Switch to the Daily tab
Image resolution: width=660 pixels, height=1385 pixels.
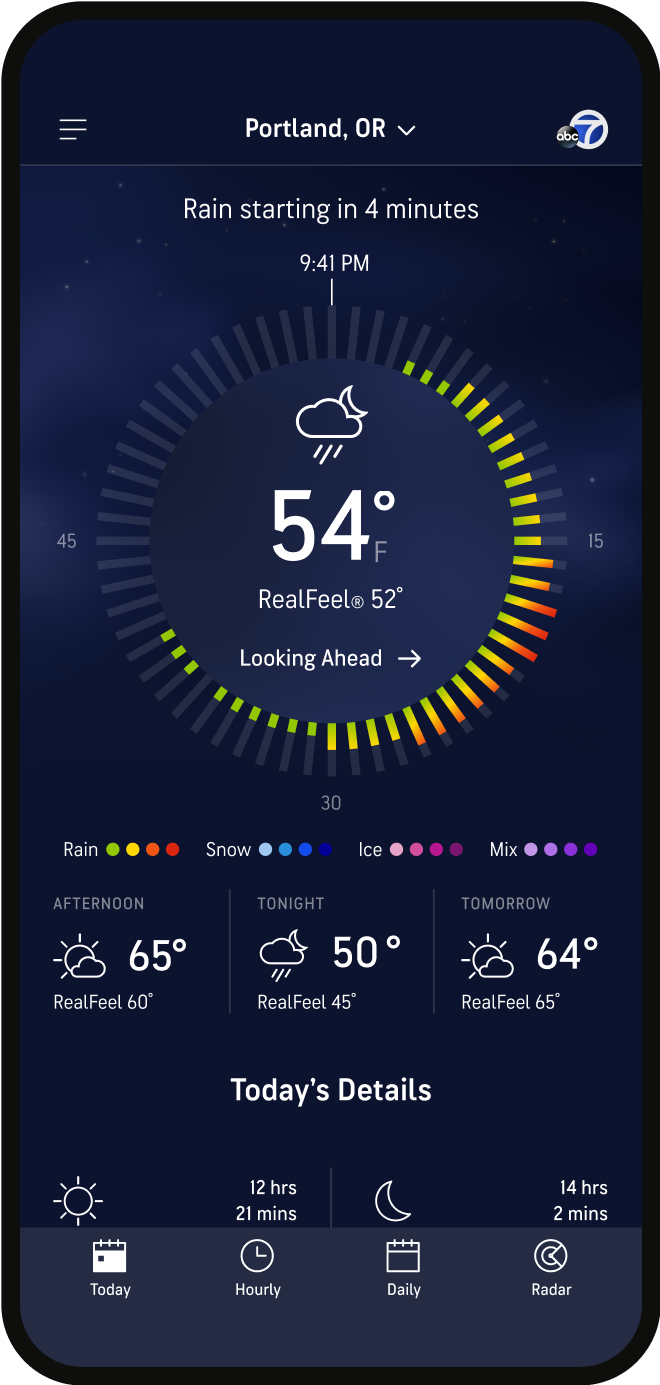click(403, 1268)
